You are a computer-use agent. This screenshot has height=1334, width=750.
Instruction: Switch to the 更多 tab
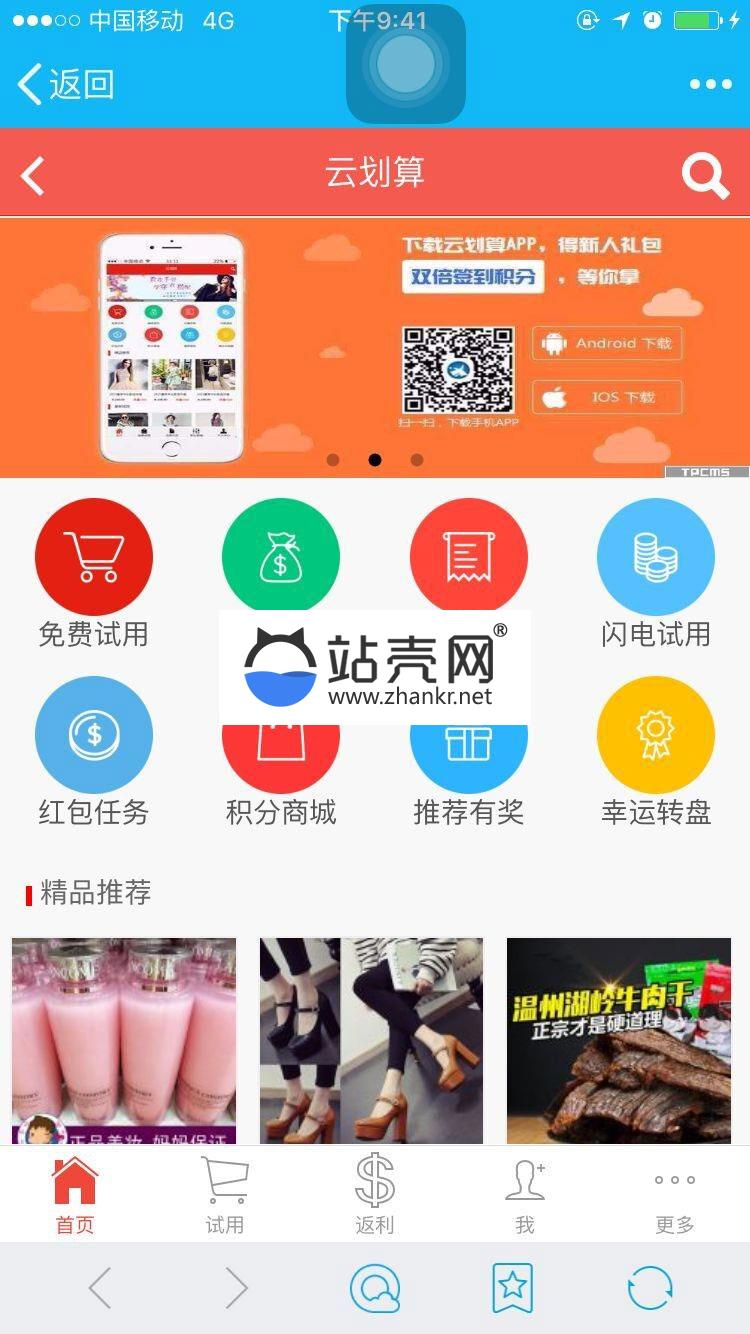[x=674, y=1195]
